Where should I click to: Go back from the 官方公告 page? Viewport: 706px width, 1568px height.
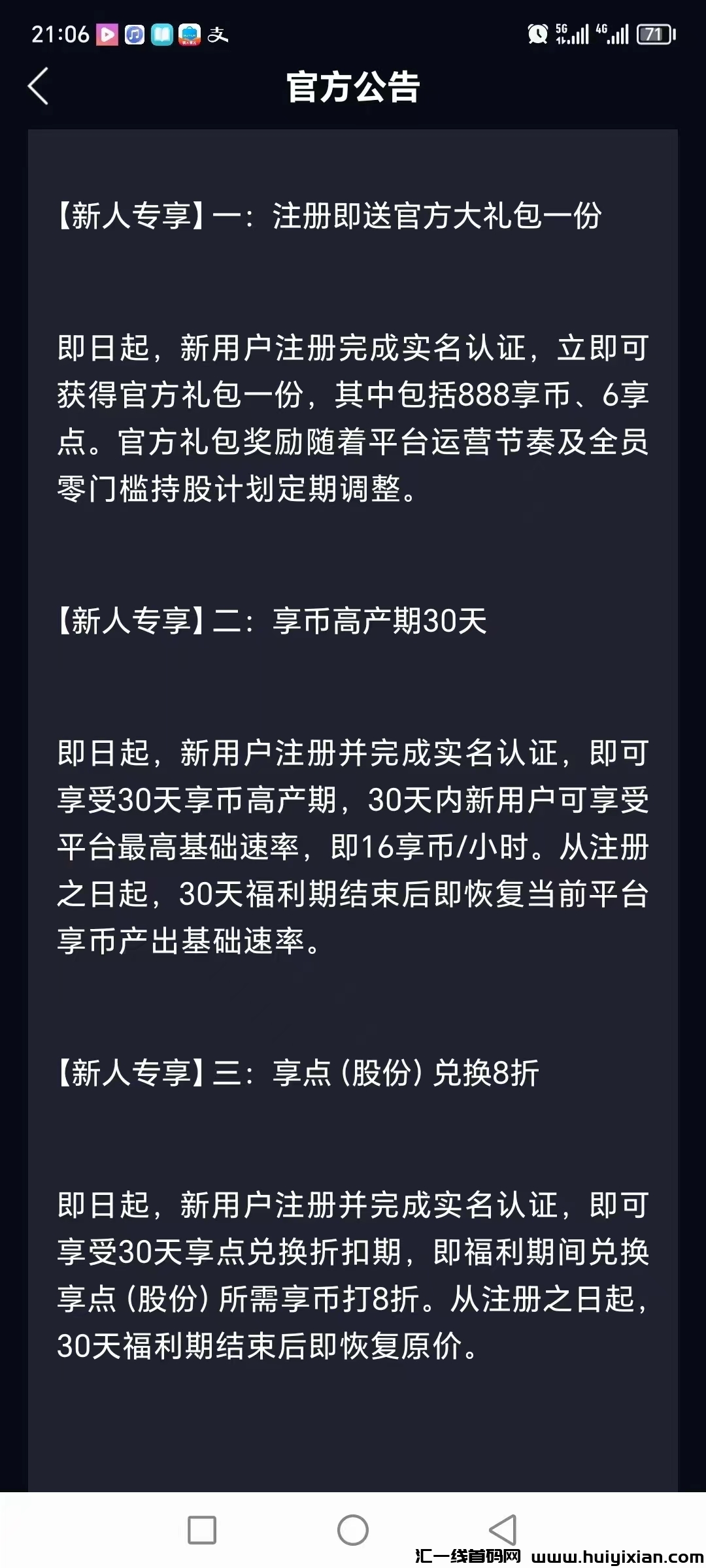(39, 86)
